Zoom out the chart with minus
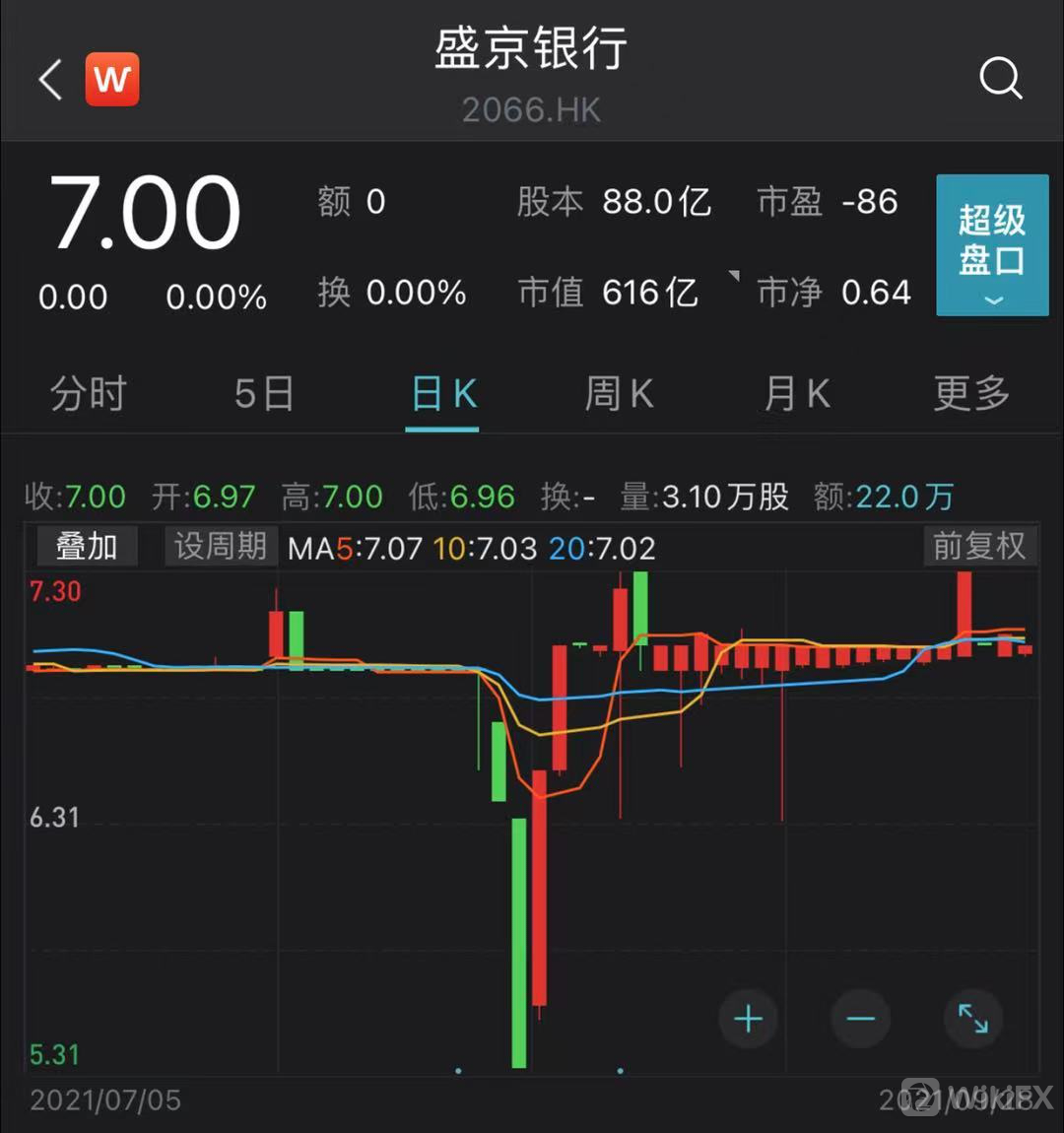1064x1133 pixels. point(860,1018)
